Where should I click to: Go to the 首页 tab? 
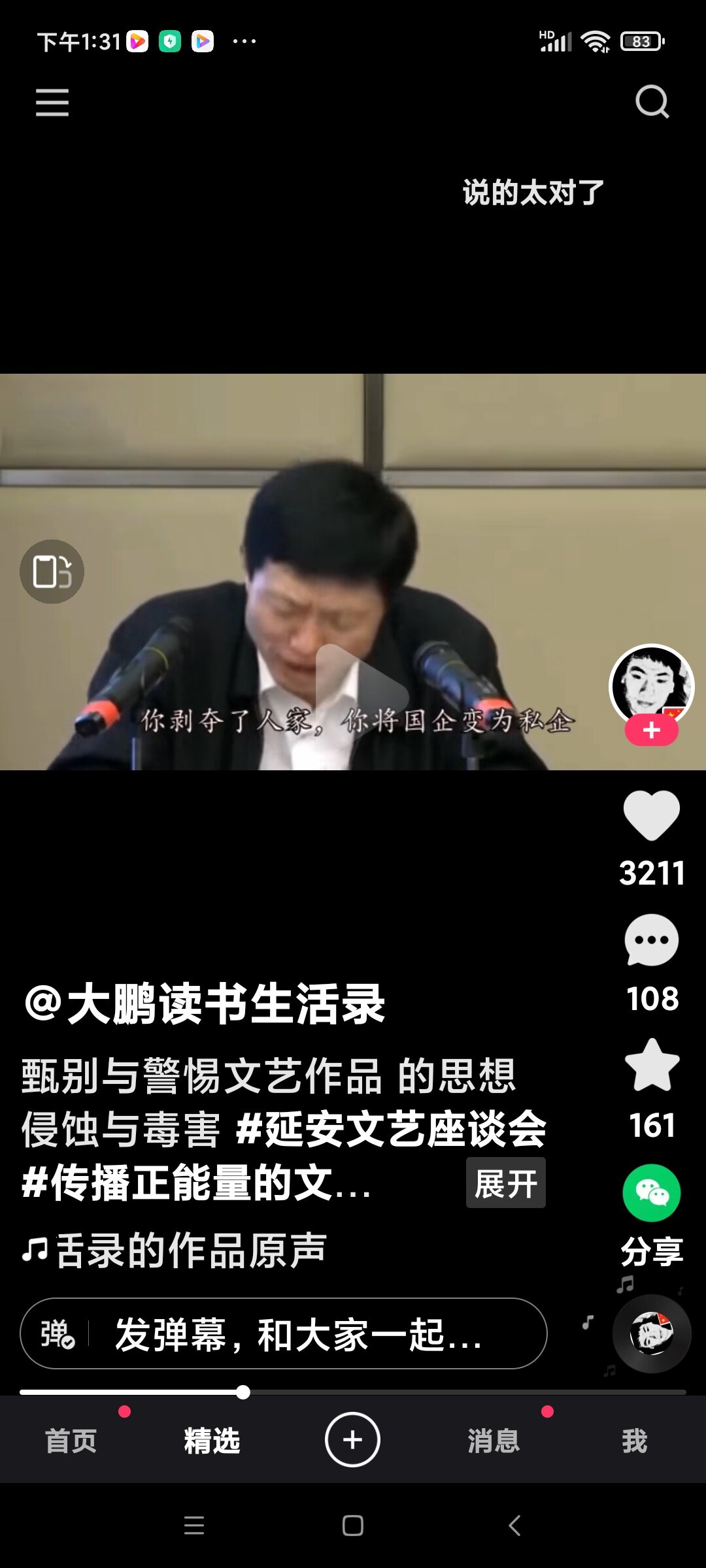71,1441
